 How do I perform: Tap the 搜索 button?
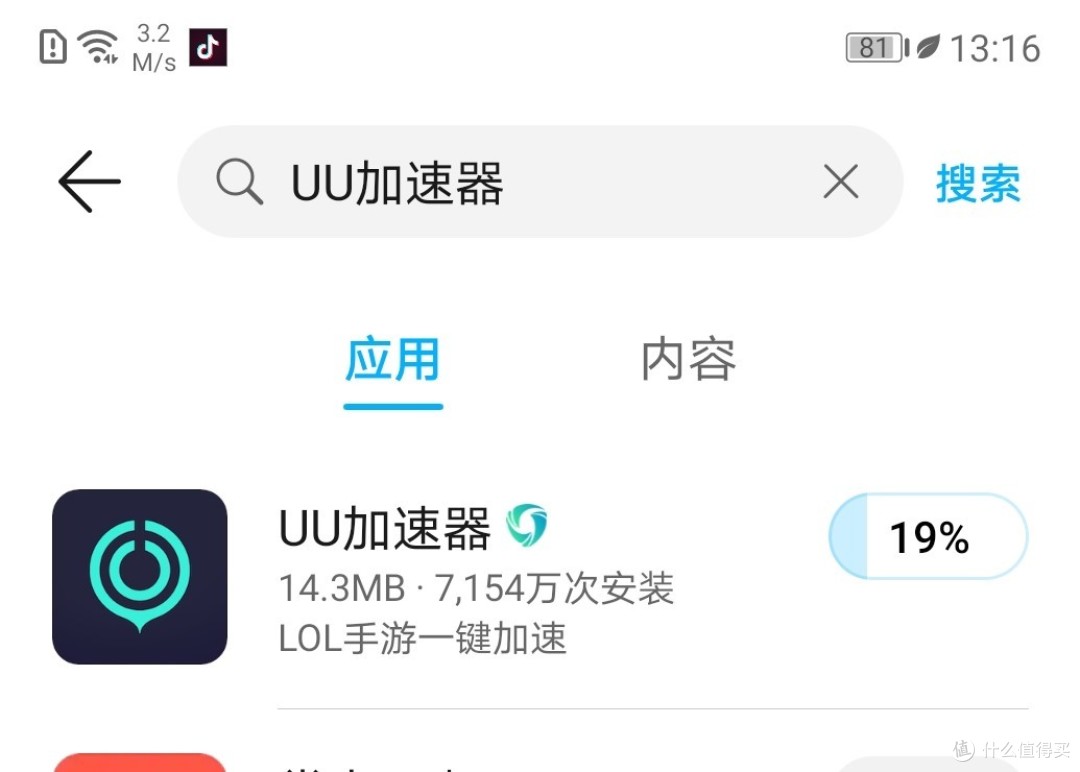pos(978,184)
